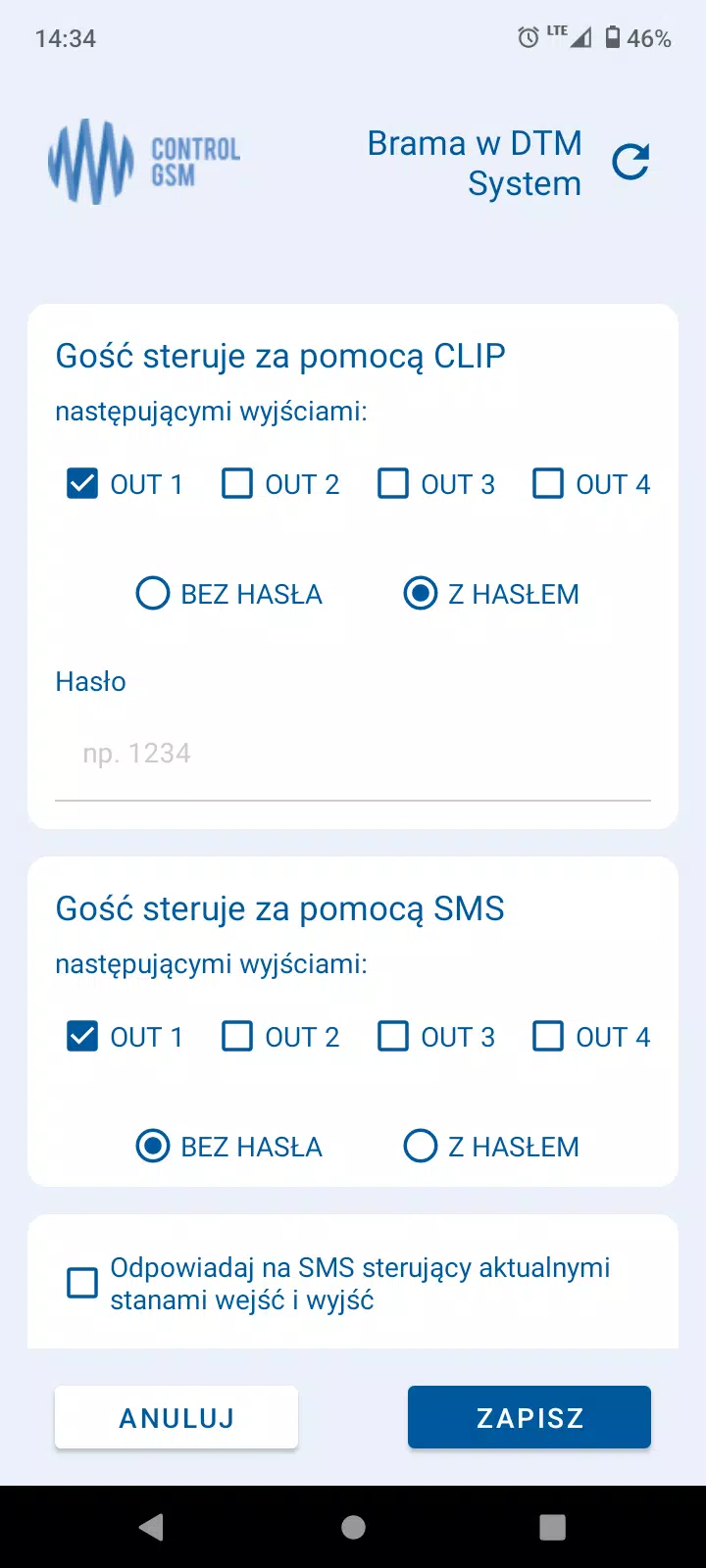Tap the Android back navigation arrow

pos(152,1527)
